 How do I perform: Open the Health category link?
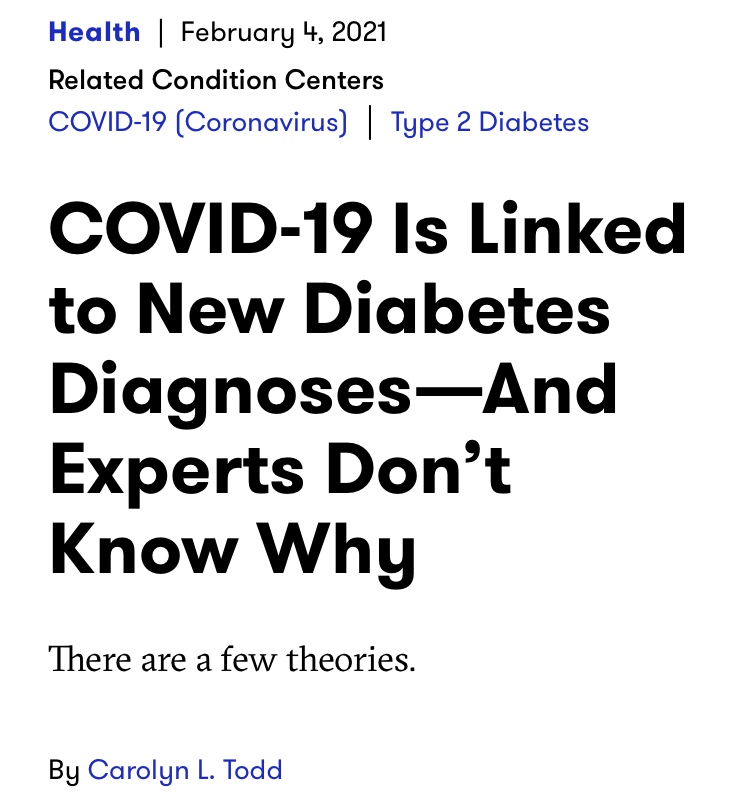pos(94,32)
